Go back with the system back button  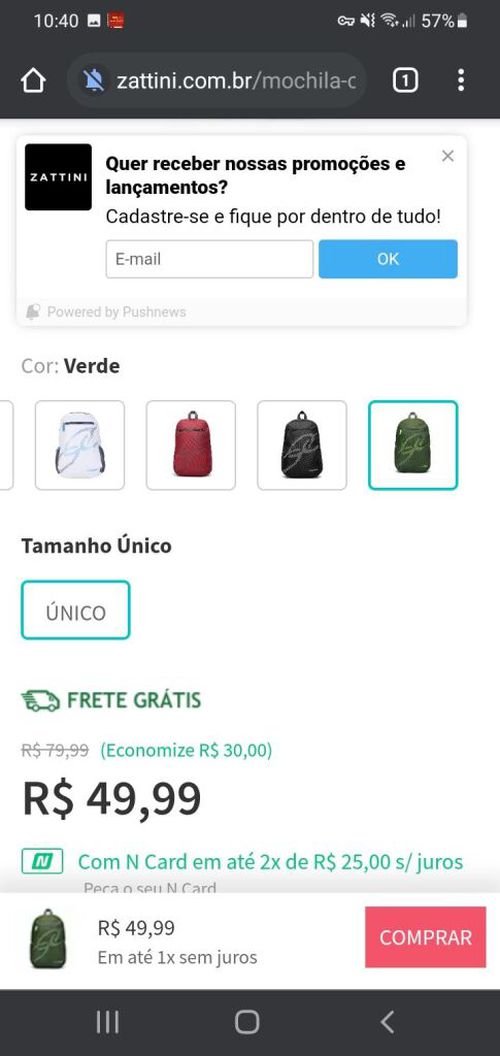[x=387, y=1022]
